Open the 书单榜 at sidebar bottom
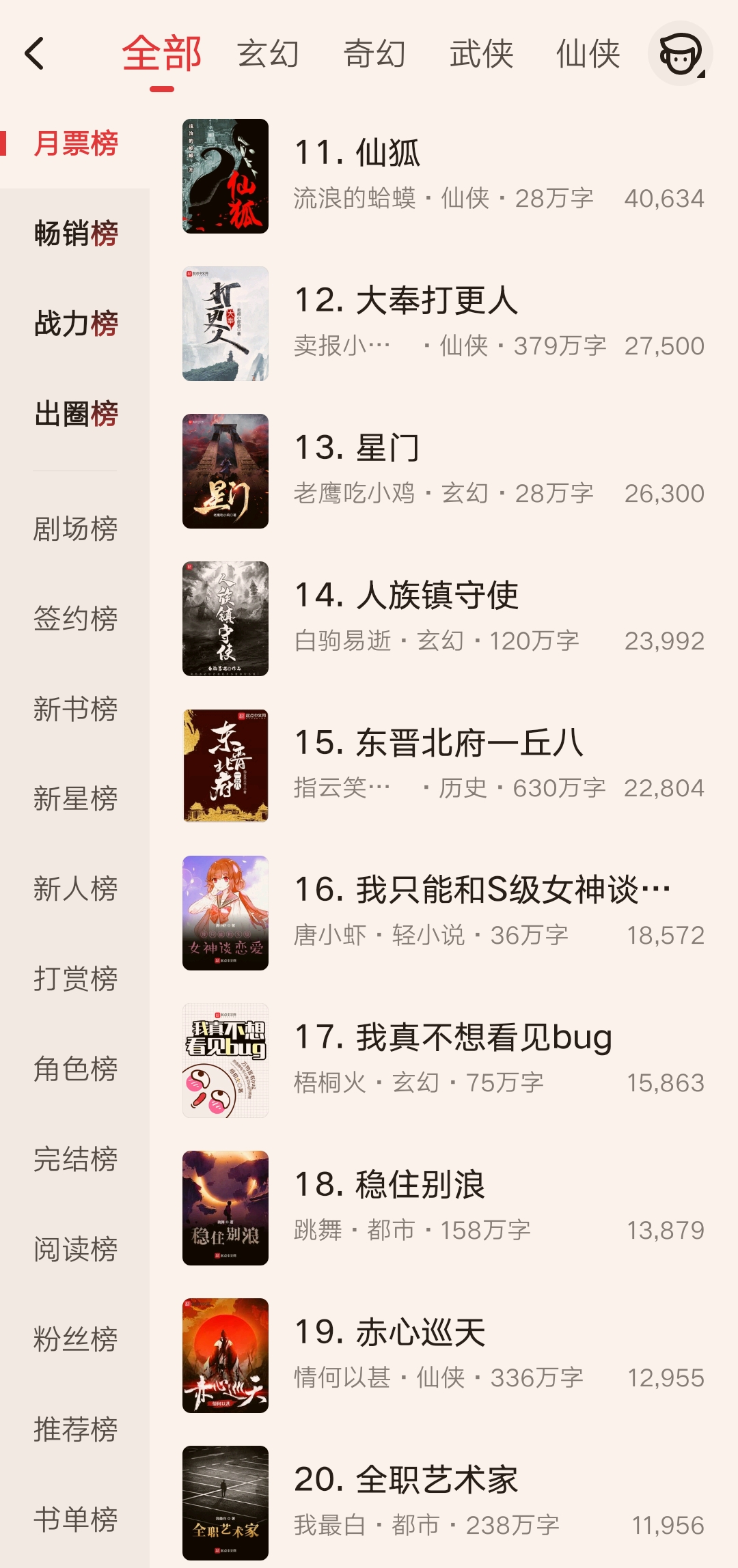This screenshot has width=738, height=1568. [77, 1520]
